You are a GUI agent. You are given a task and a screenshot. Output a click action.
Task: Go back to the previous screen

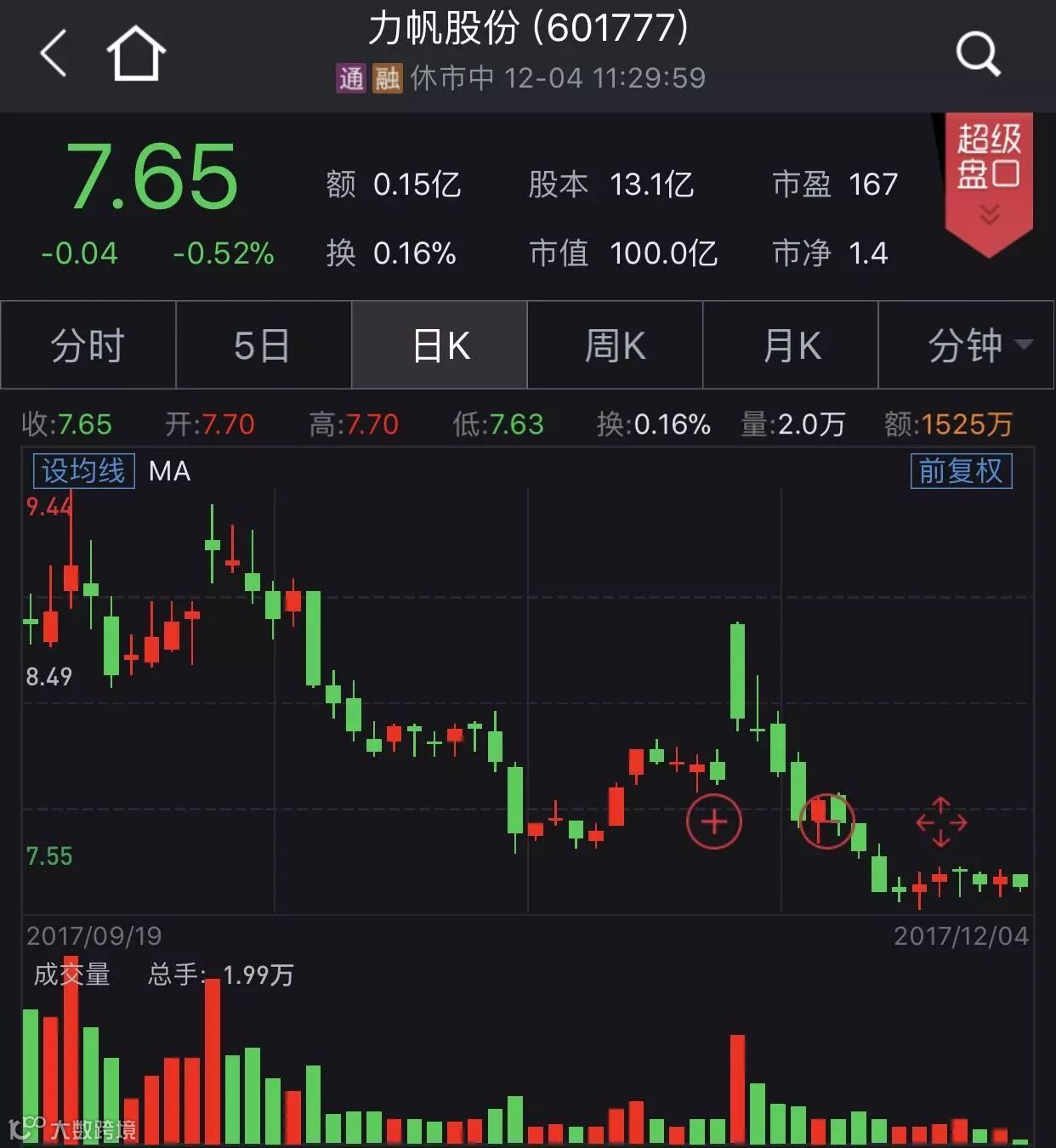coord(54,54)
